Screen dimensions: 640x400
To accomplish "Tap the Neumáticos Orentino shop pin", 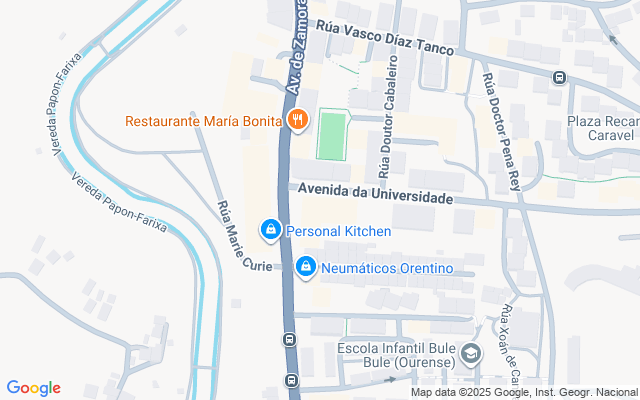I will pos(306,268).
